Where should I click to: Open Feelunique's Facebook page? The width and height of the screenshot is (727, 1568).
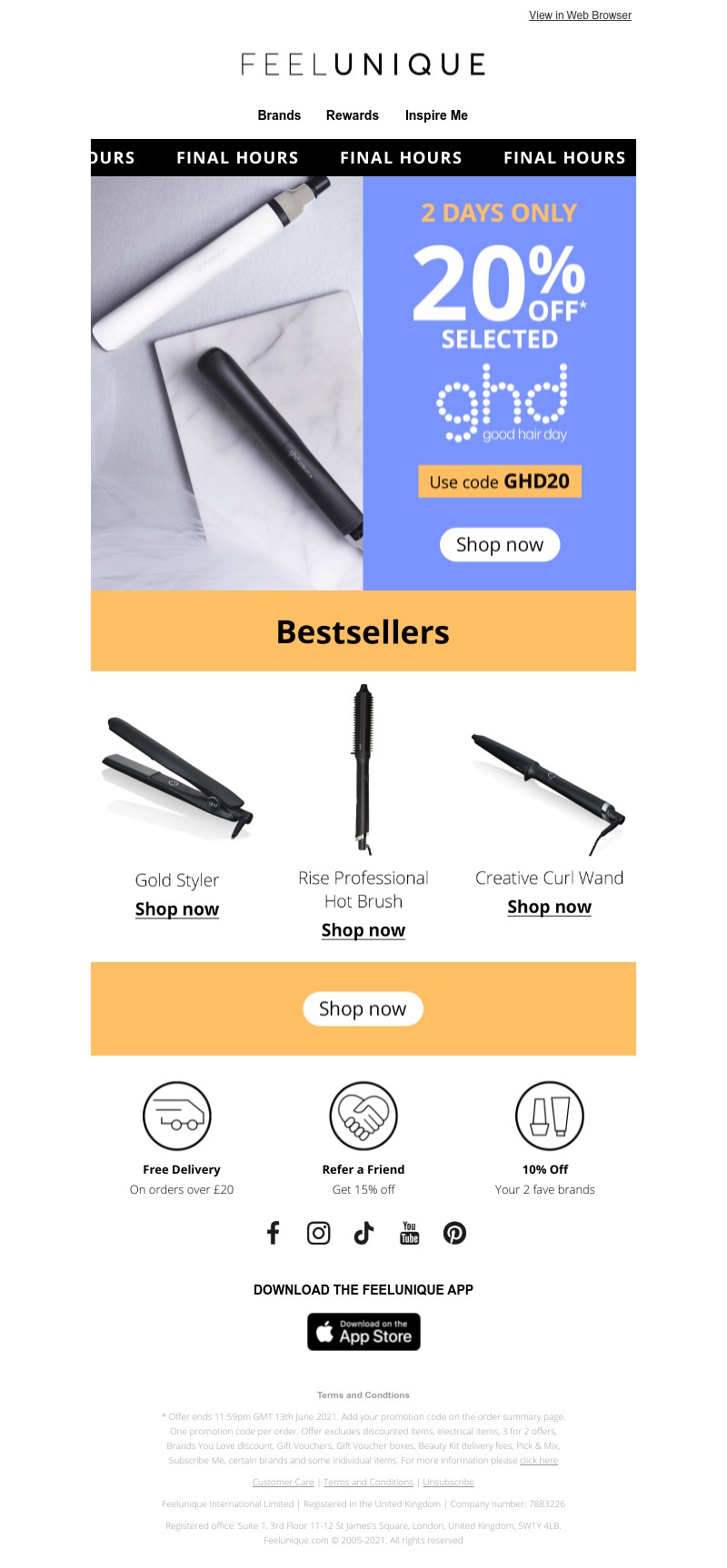point(273,1233)
